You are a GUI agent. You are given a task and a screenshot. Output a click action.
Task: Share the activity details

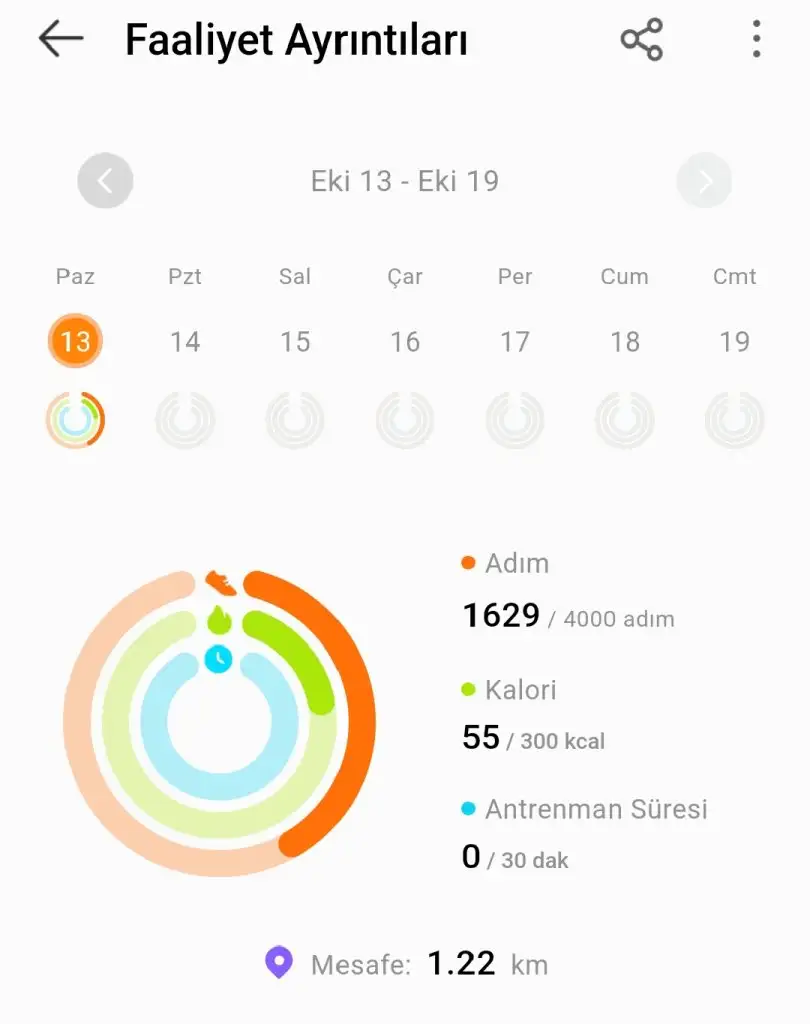(x=641, y=40)
